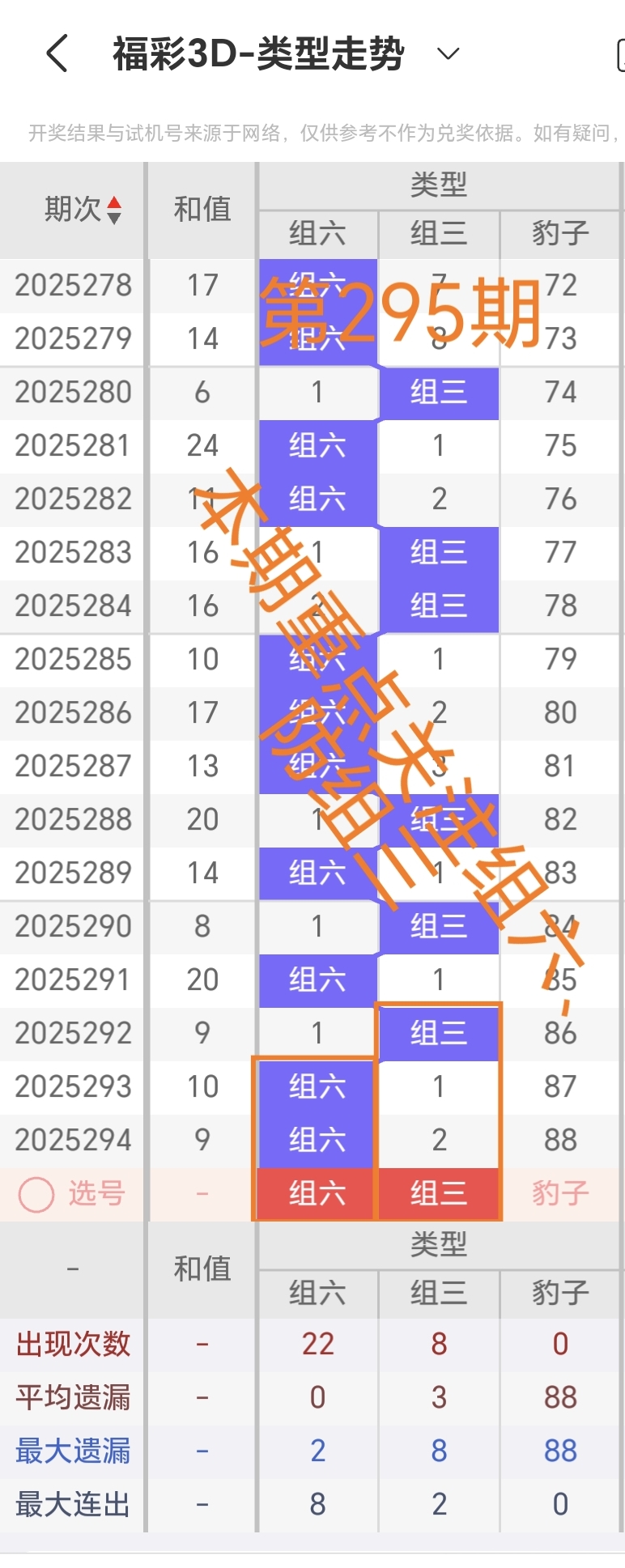
Task: Select the 组三 column header
Action: 439,233
